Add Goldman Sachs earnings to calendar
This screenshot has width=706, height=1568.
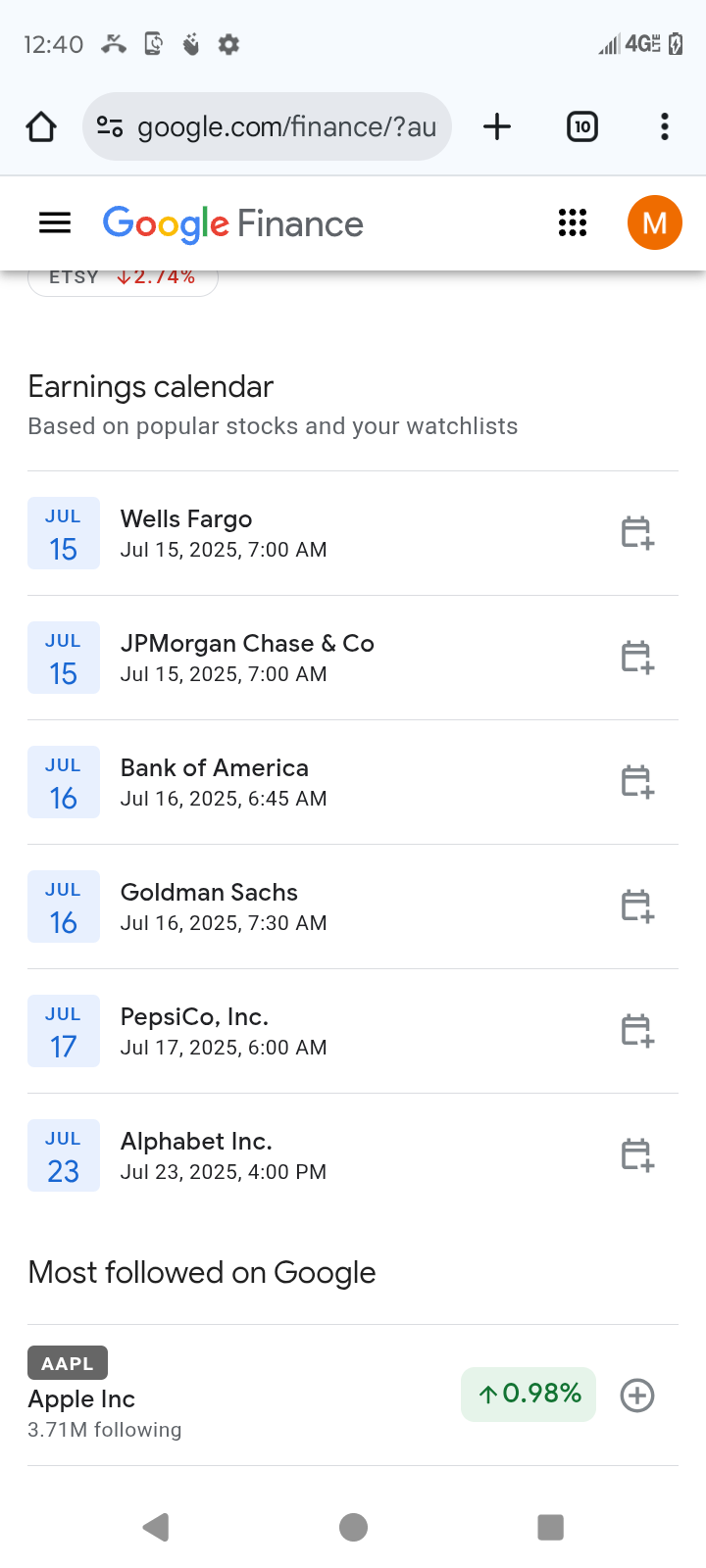click(x=637, y=906)
